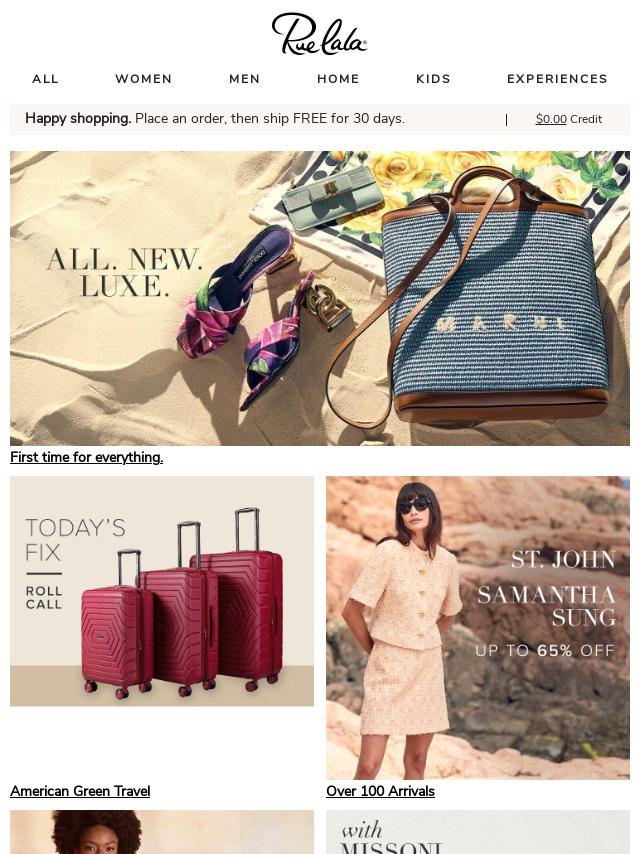Go to the WOMEN section

pyautogui.click(x=143, y=79)
